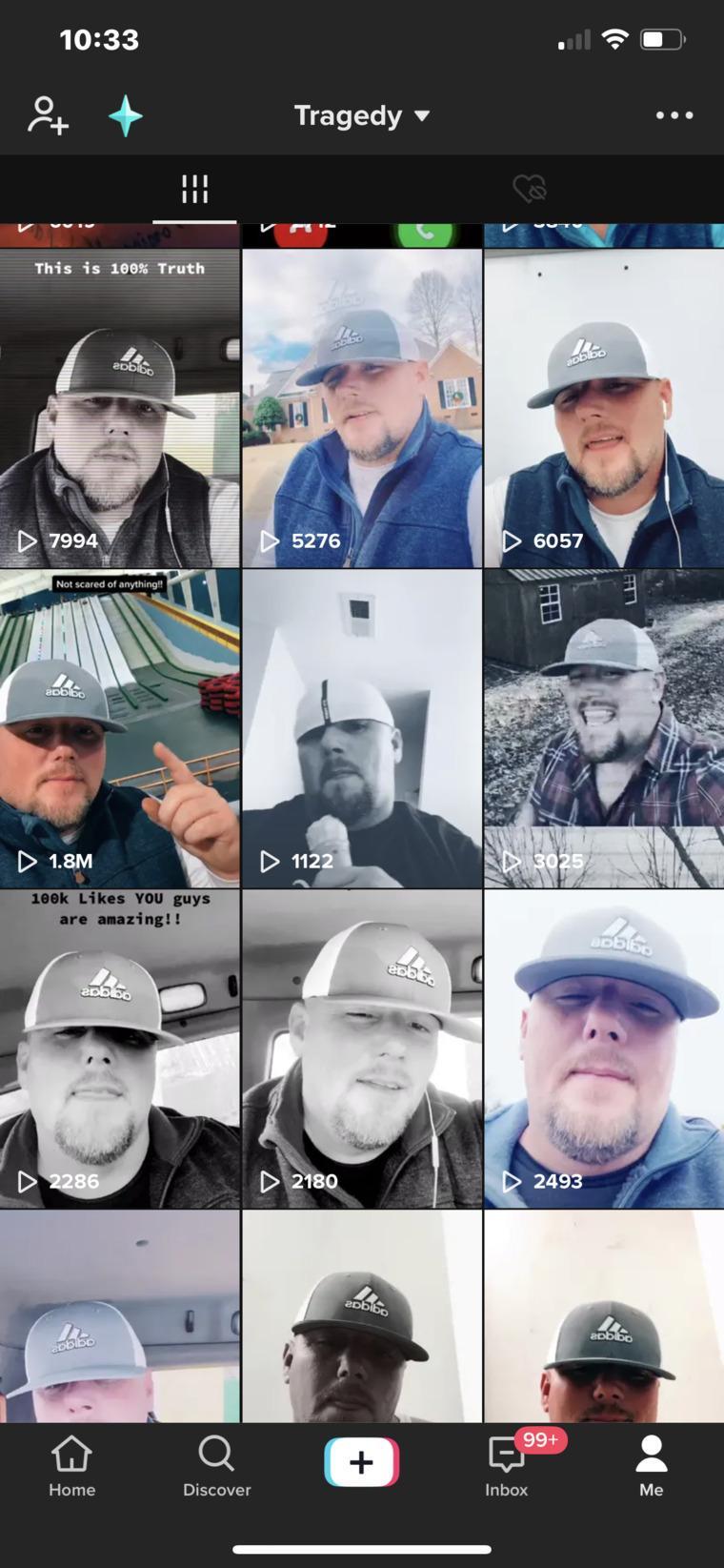Open the three-dot overflow menu

pos(674,115)
